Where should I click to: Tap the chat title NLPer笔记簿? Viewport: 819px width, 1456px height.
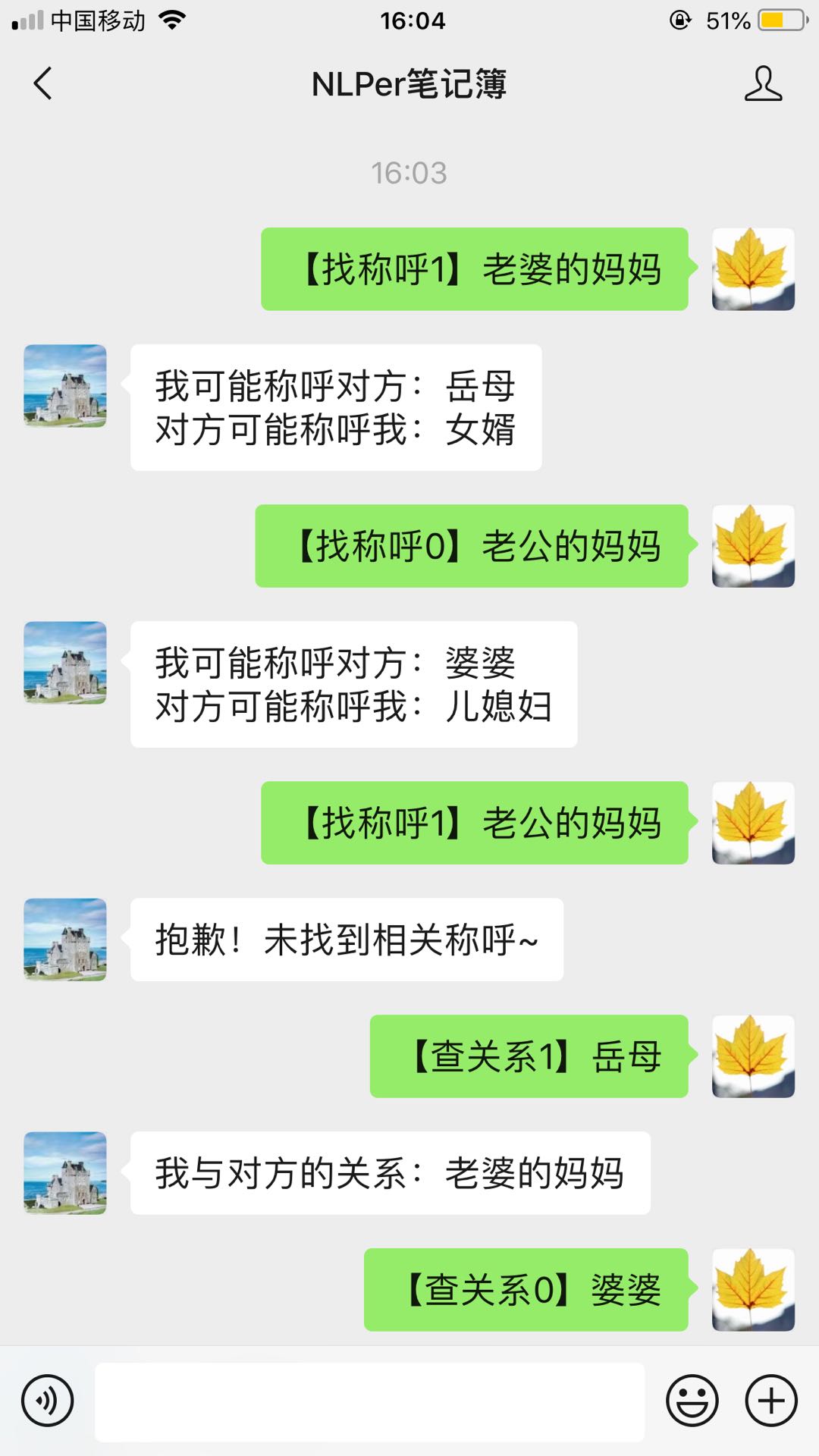click(x=409, y=85)
